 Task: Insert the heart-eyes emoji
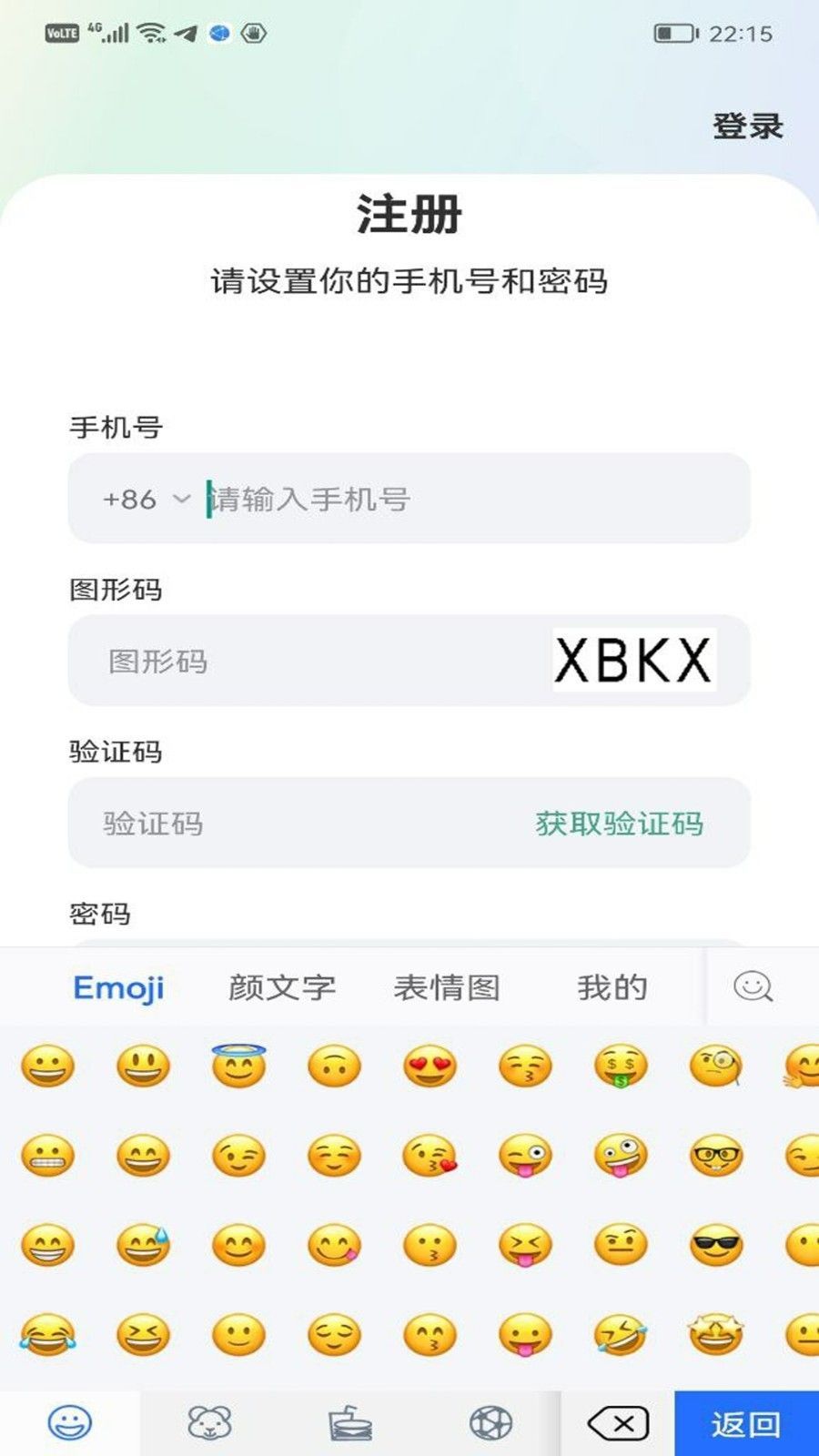(430, 1067)
